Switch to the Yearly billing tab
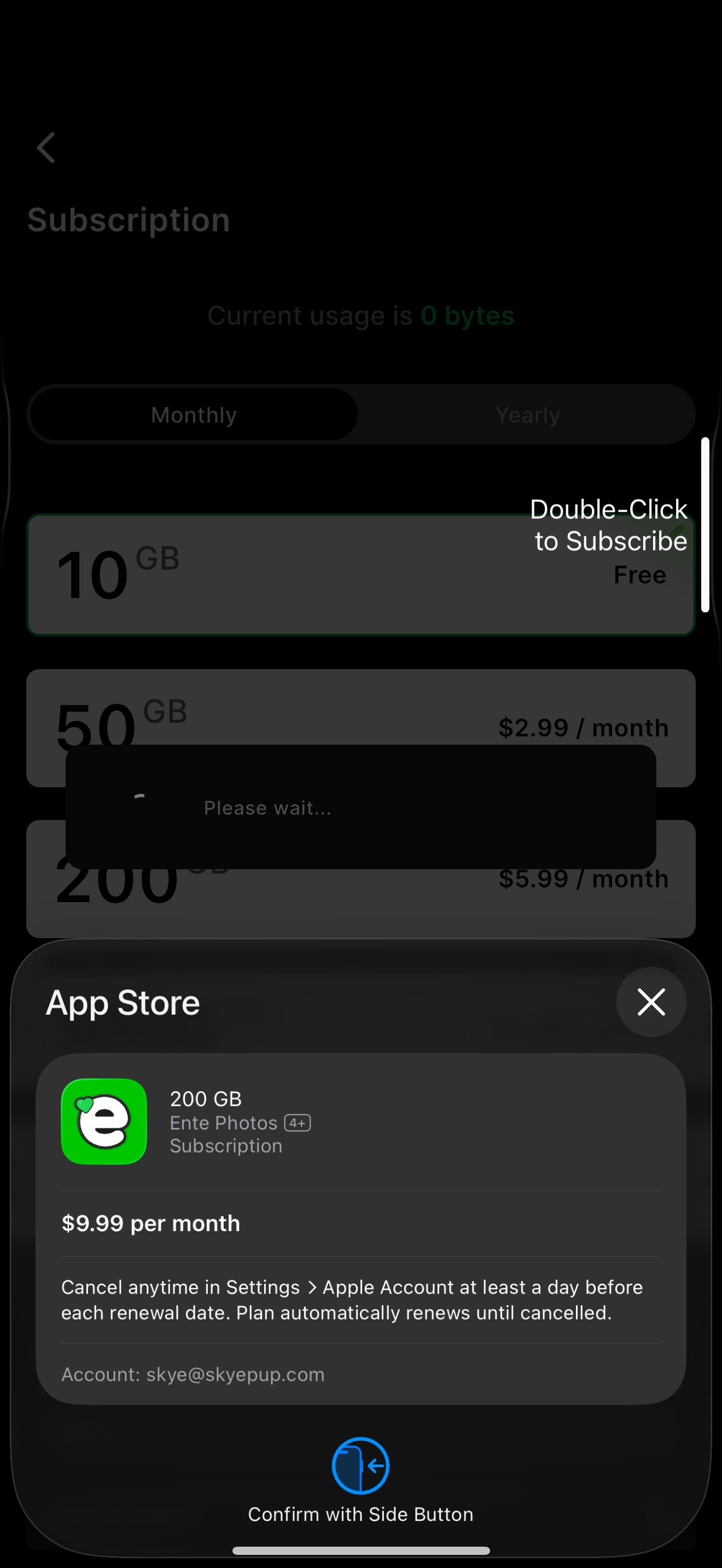The width and height of the screenshot is (722, 1568). click(x=527, y=415)
